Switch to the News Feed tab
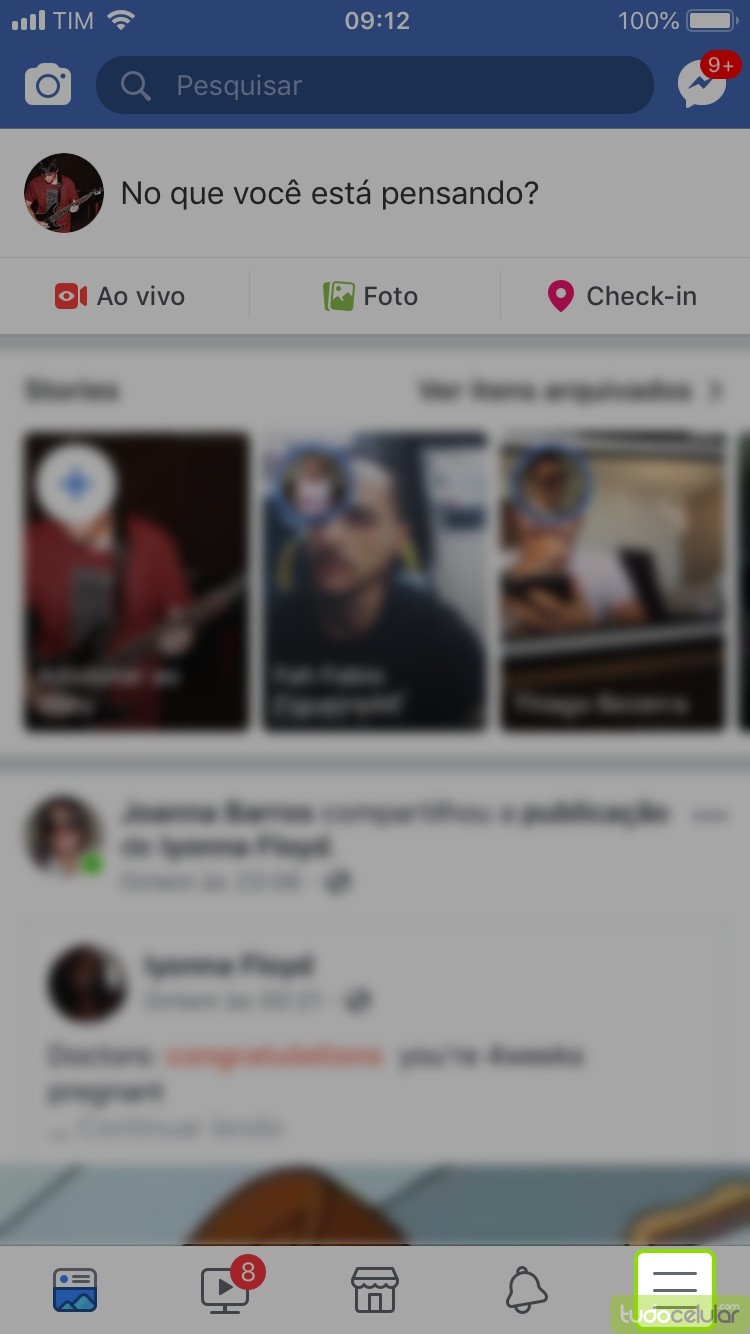This screenshot has height=1334, width=750. [x=75, y=1289]
